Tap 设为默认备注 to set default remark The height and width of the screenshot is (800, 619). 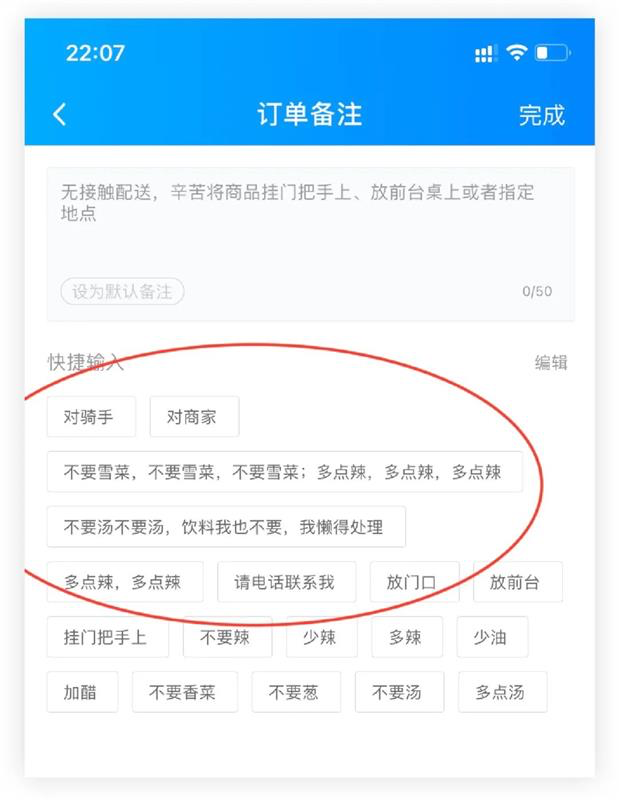click(122, 292)
